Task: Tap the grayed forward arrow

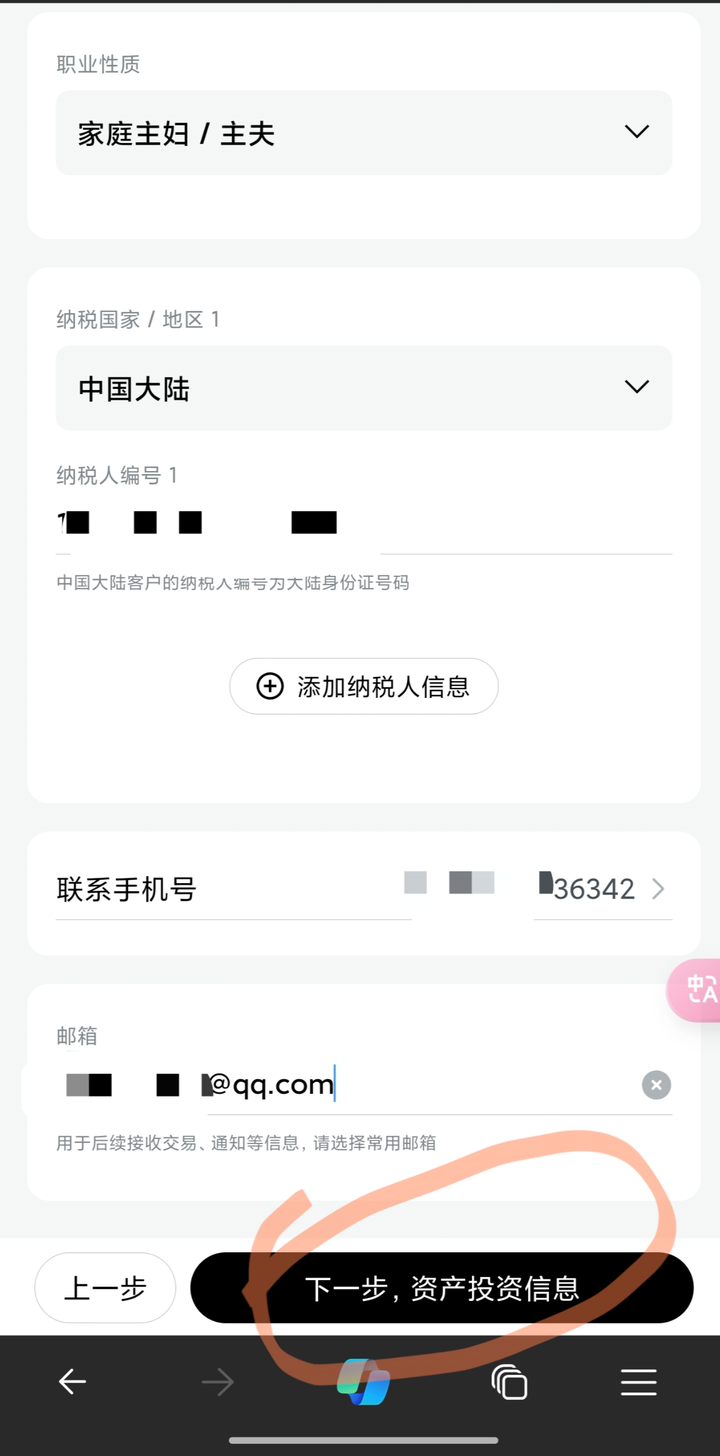Action: (218, 1382)
